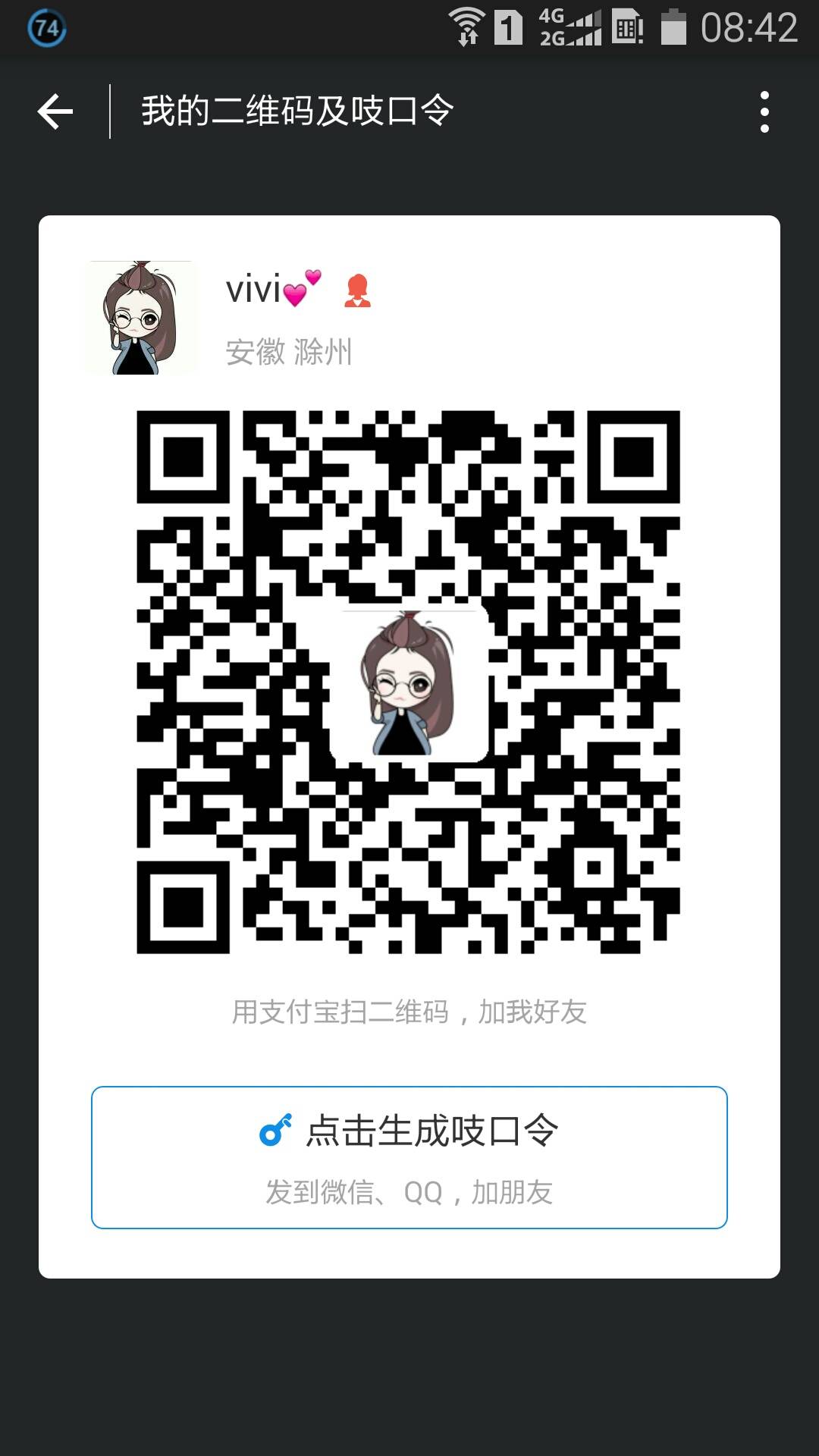Open the three-dot overflow menu
Viewport: 819px width, 1456px height.
pos(764,111)
